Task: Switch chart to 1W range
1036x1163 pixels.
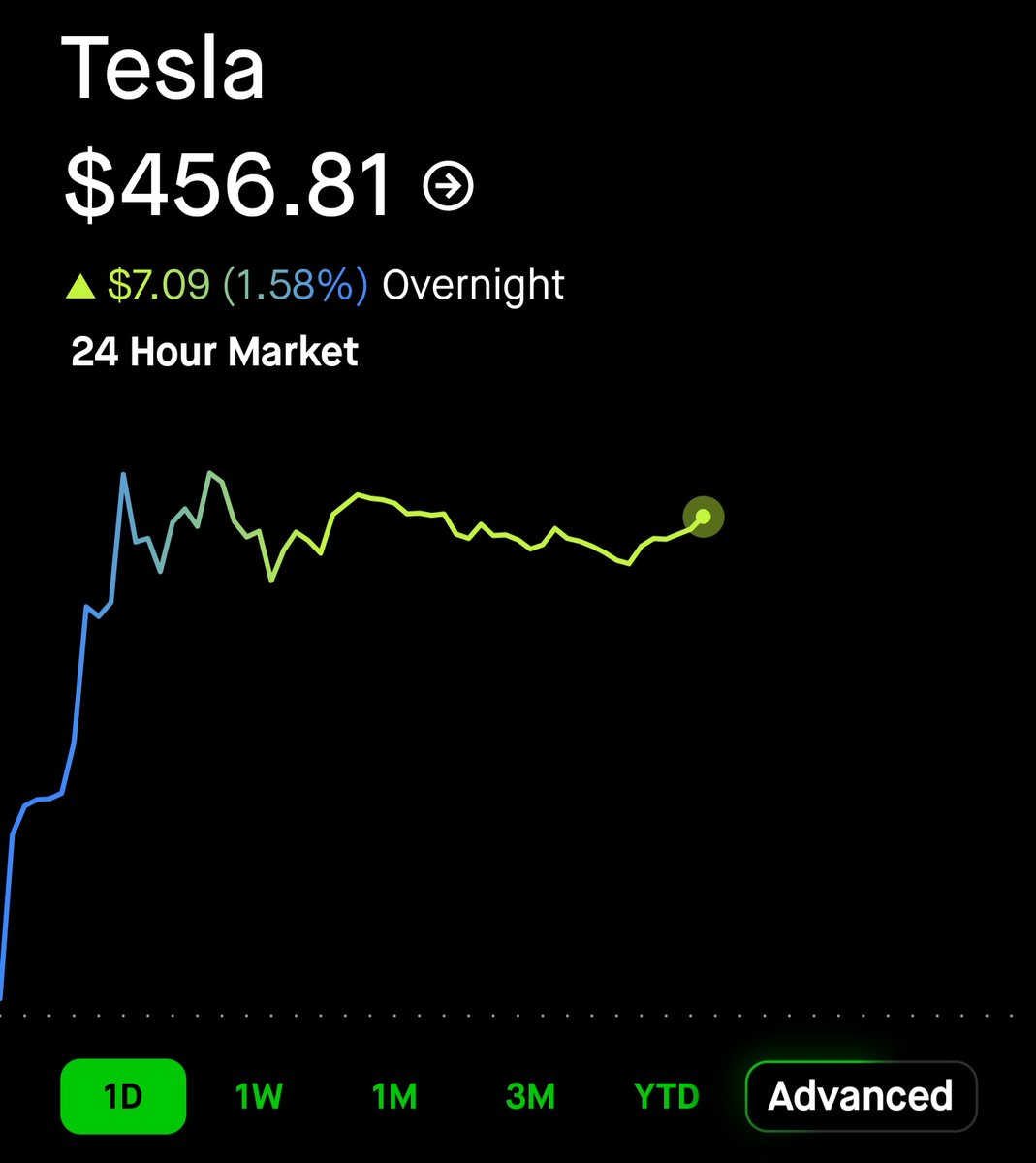Action: coord(259,1096)
